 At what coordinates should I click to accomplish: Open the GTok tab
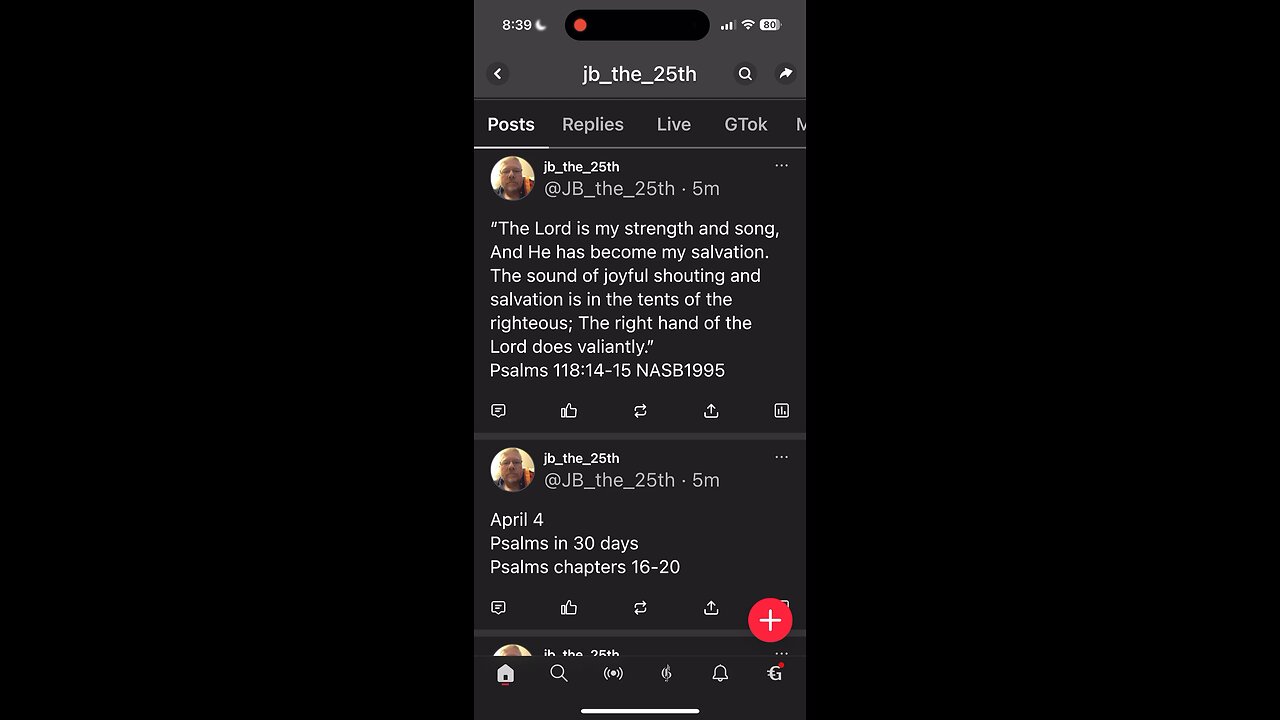click(x=745, y=125)
